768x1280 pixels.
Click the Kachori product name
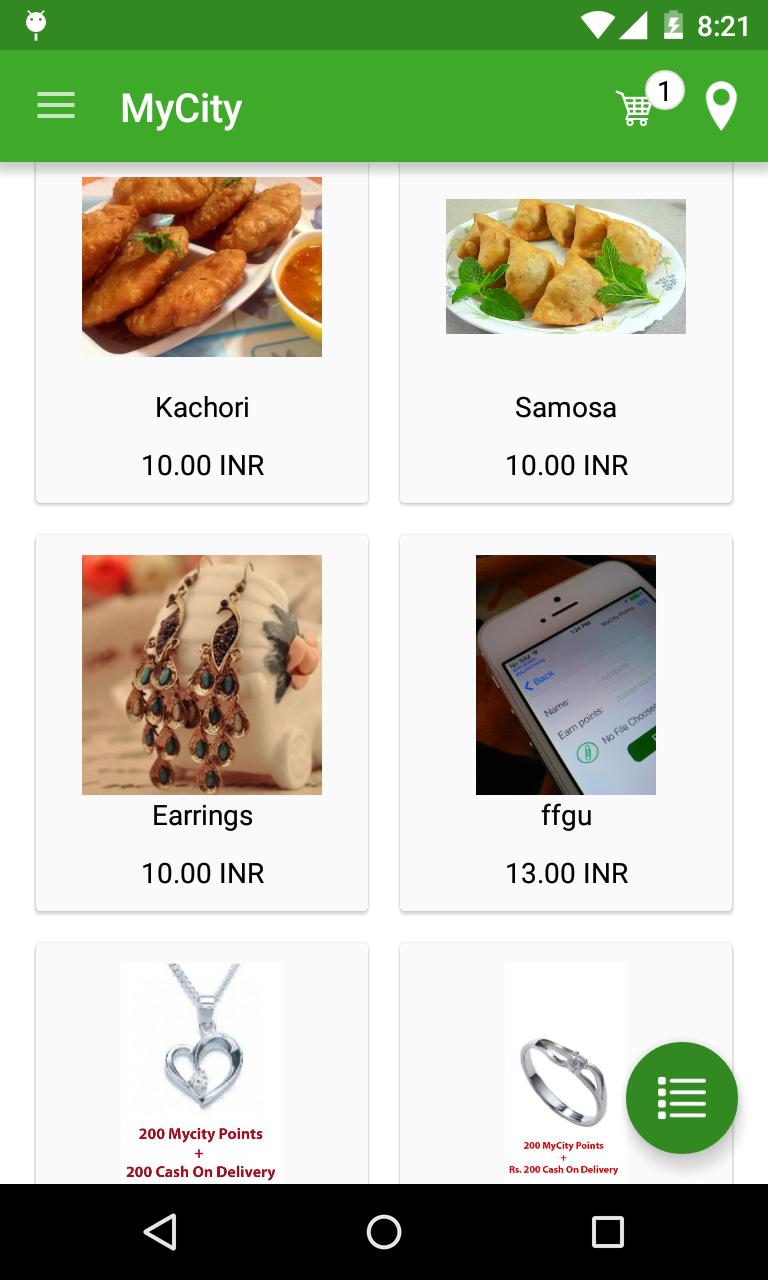pos(201,407)
